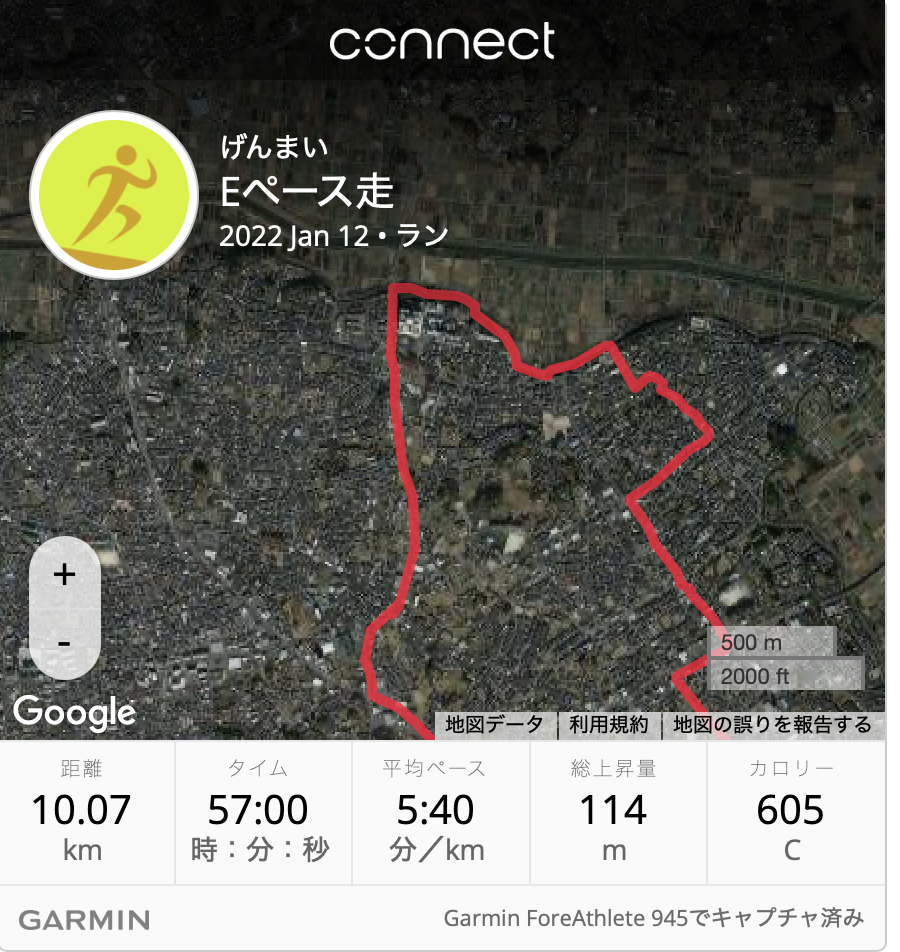Click the Google logo on the map
Image resolution: width=900 pixels, height=952 pixels.
(x=75, y=712)
